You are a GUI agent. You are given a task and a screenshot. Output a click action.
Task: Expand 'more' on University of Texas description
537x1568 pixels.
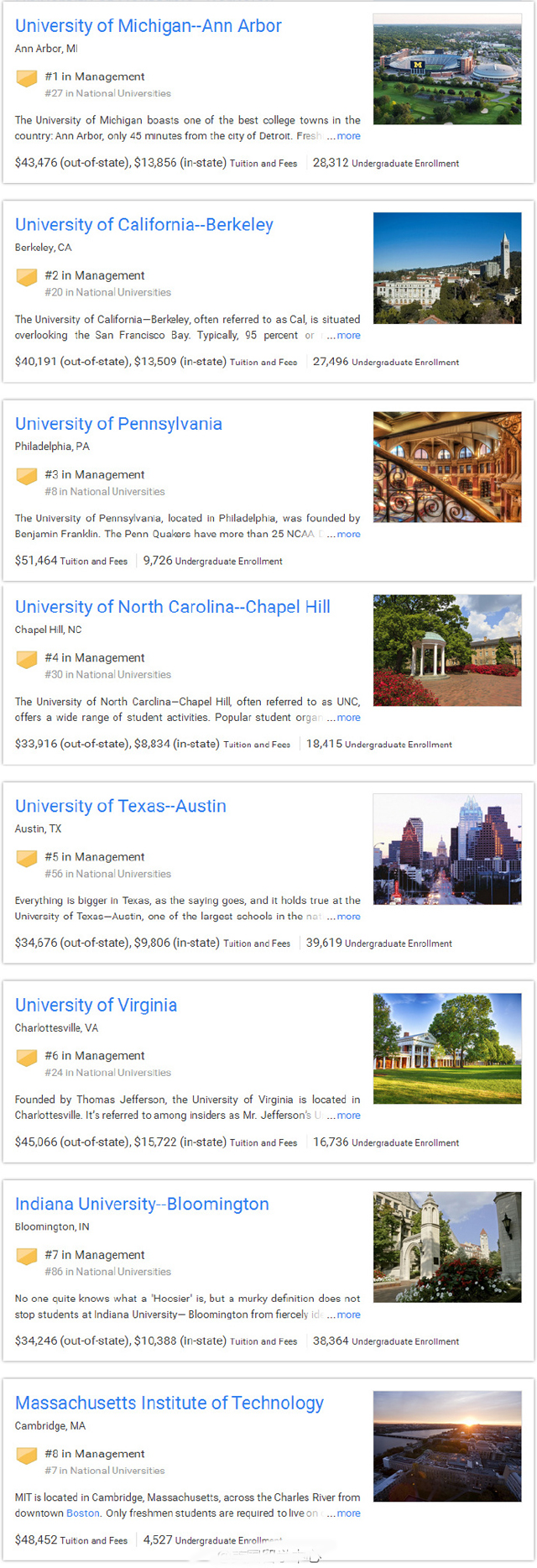[348, 917]
